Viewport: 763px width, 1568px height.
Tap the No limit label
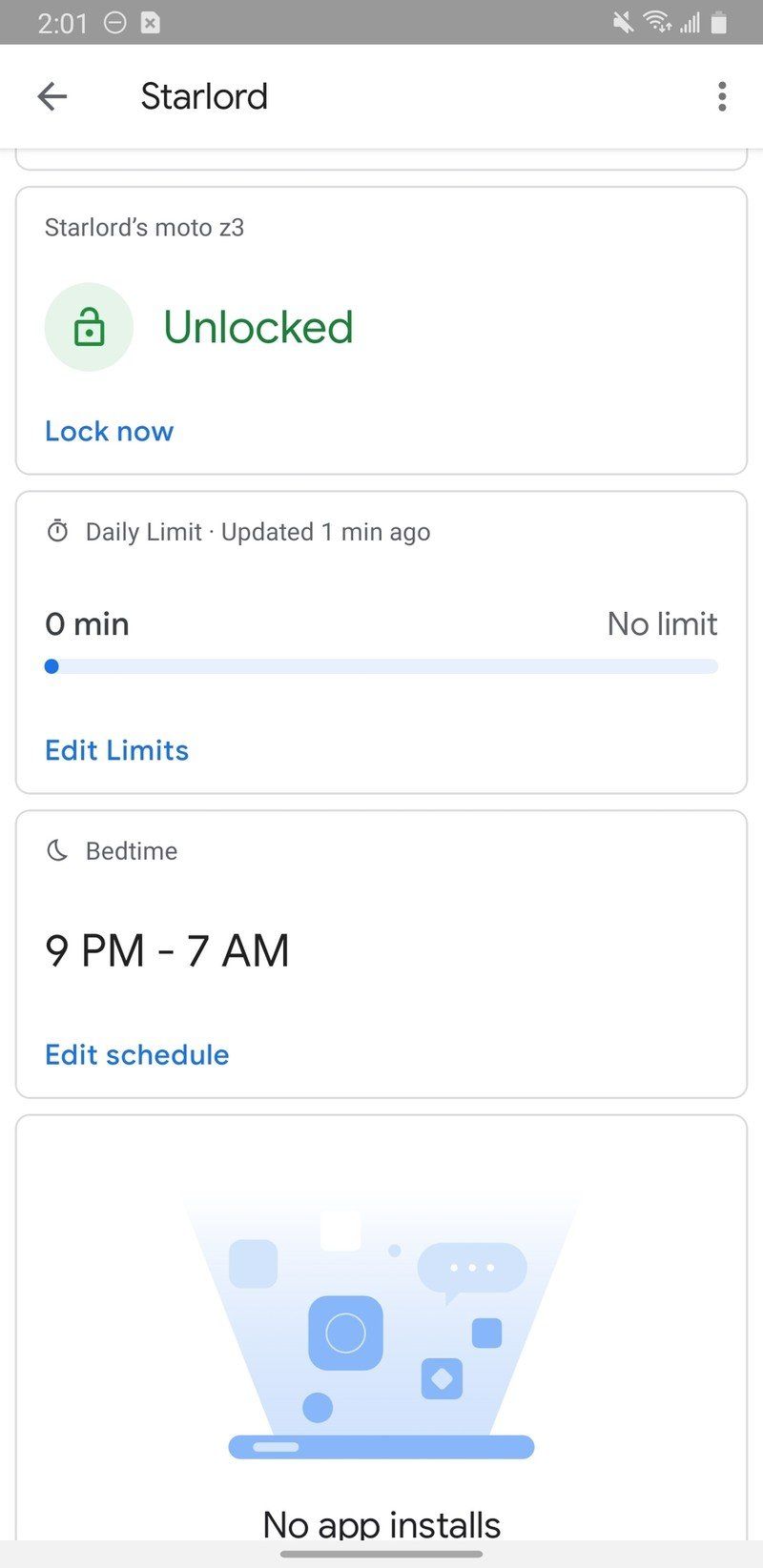[661, 623]
